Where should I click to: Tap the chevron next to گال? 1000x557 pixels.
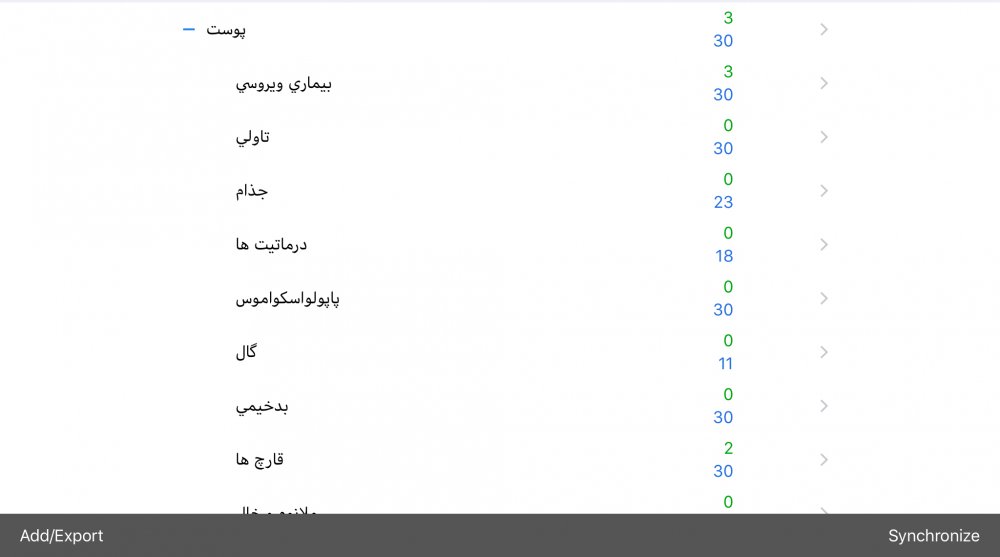(824, 352)
